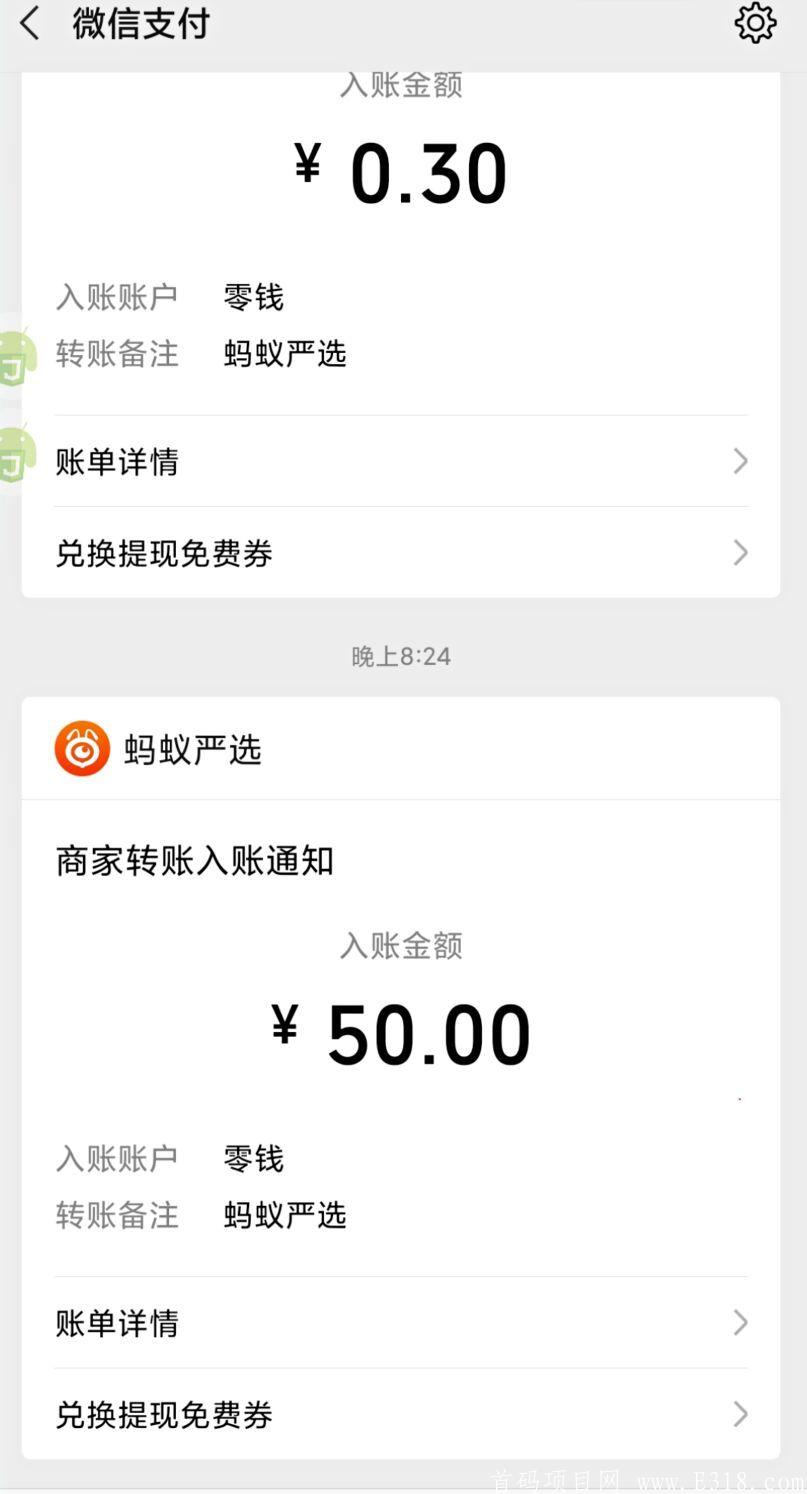Open the chevron next to top 兑换提现免费券
This screenshot has width=807, height=1494.
(x=740, y=553)
